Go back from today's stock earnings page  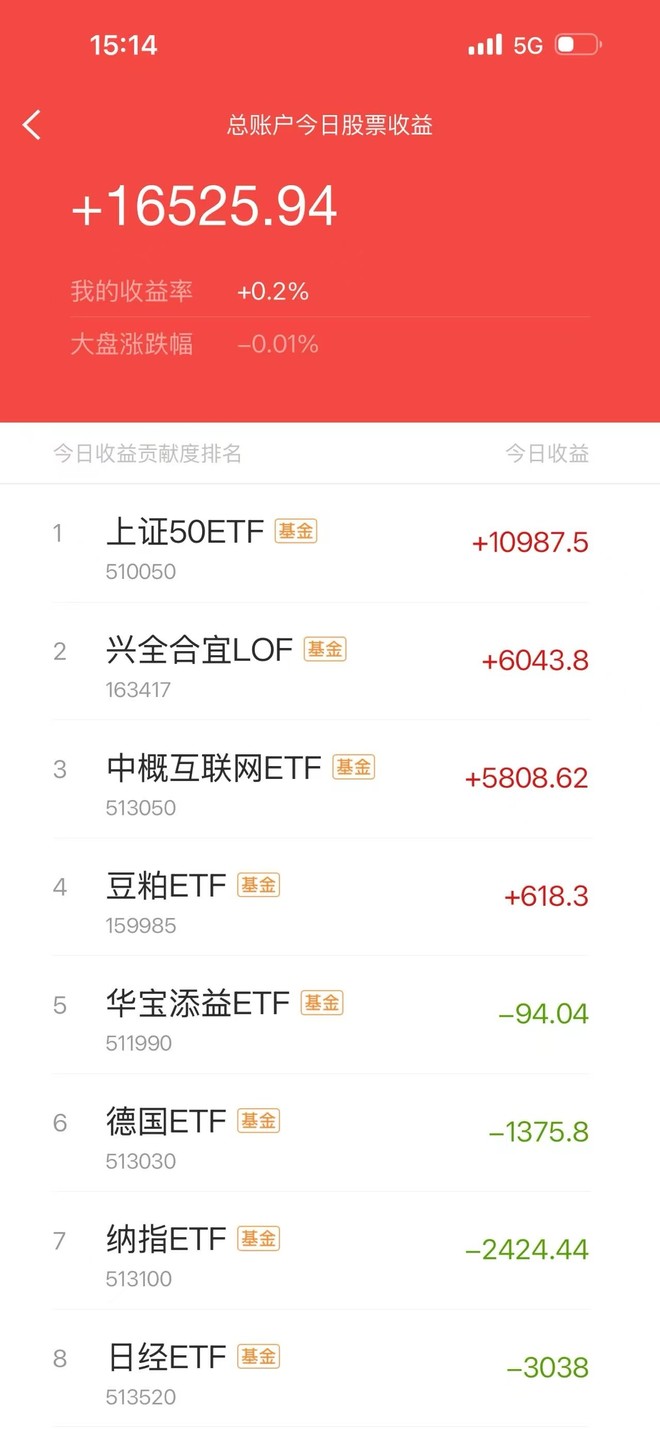tap(32, 125)
